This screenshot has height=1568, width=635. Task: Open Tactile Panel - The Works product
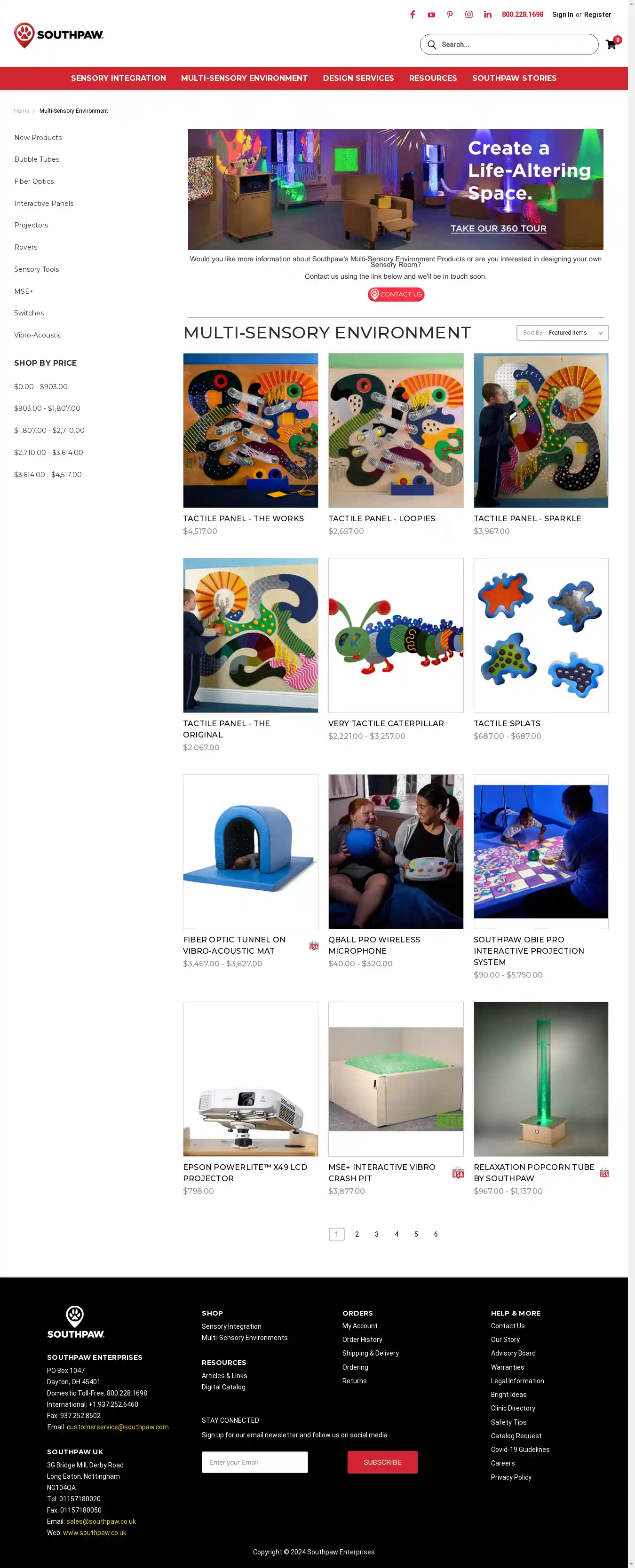[x=243, y=518]
